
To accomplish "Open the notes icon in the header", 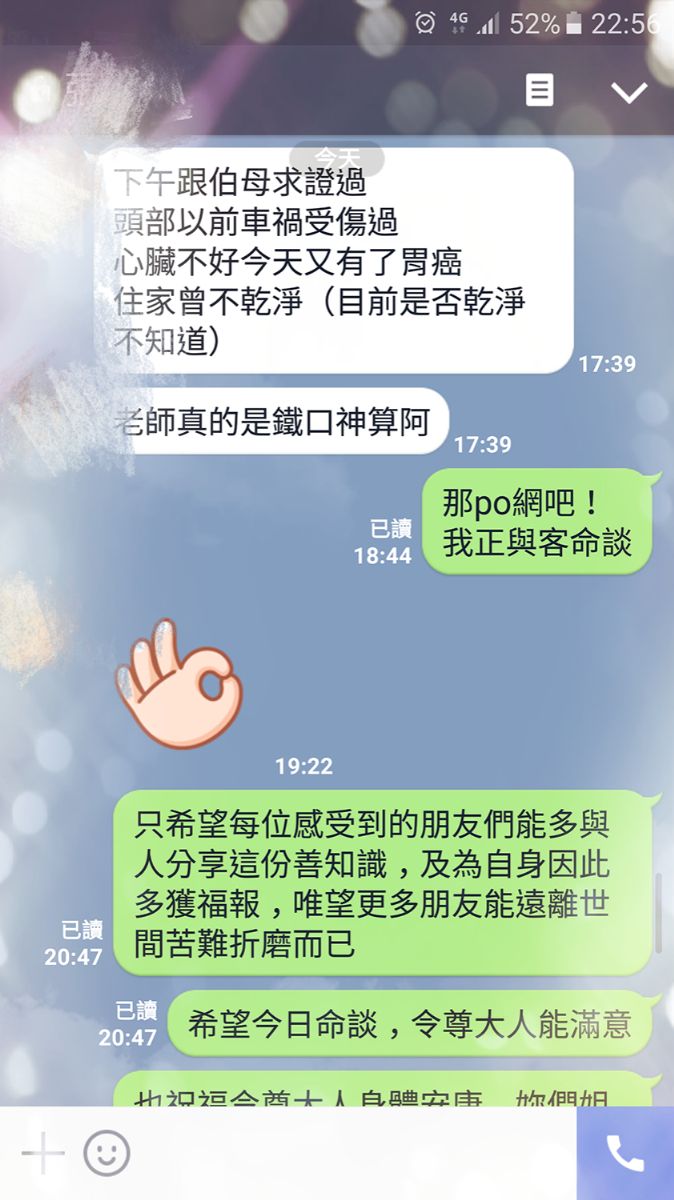I will pyautogui.click(x=539, y=91).
